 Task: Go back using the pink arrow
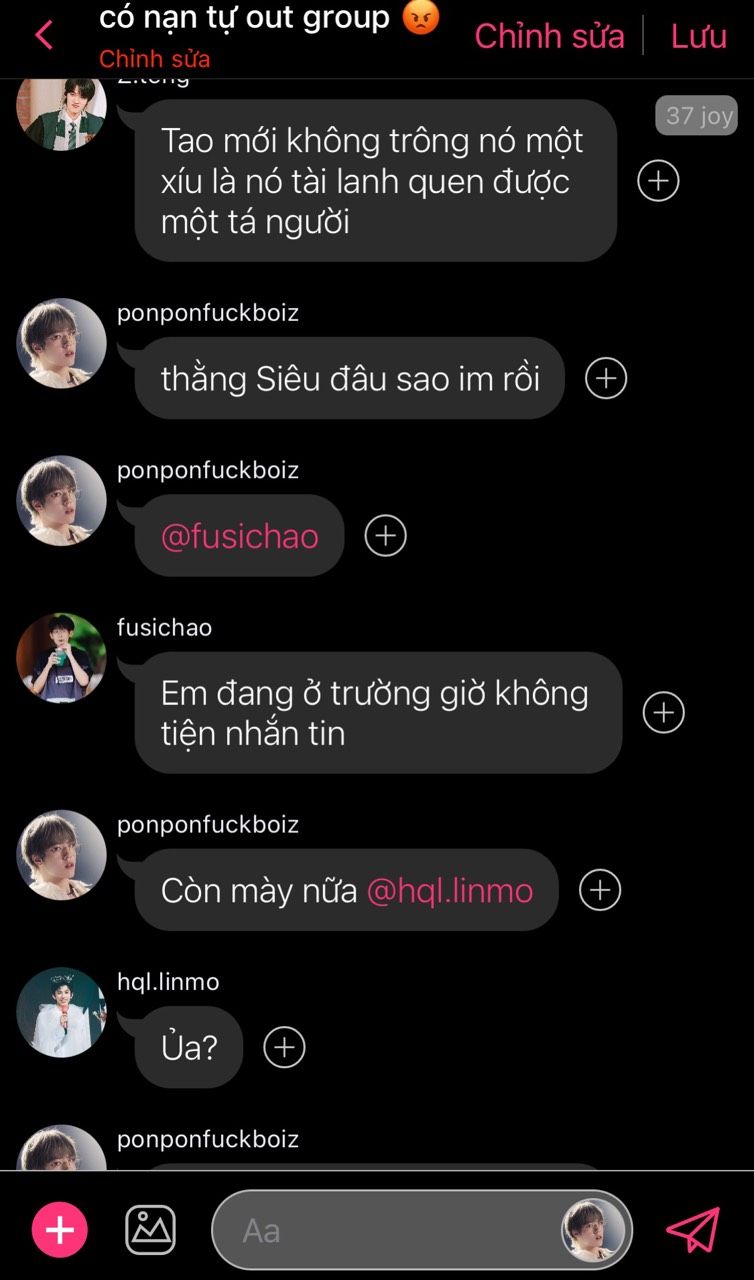pyautogui.click(x=44, y=36)
